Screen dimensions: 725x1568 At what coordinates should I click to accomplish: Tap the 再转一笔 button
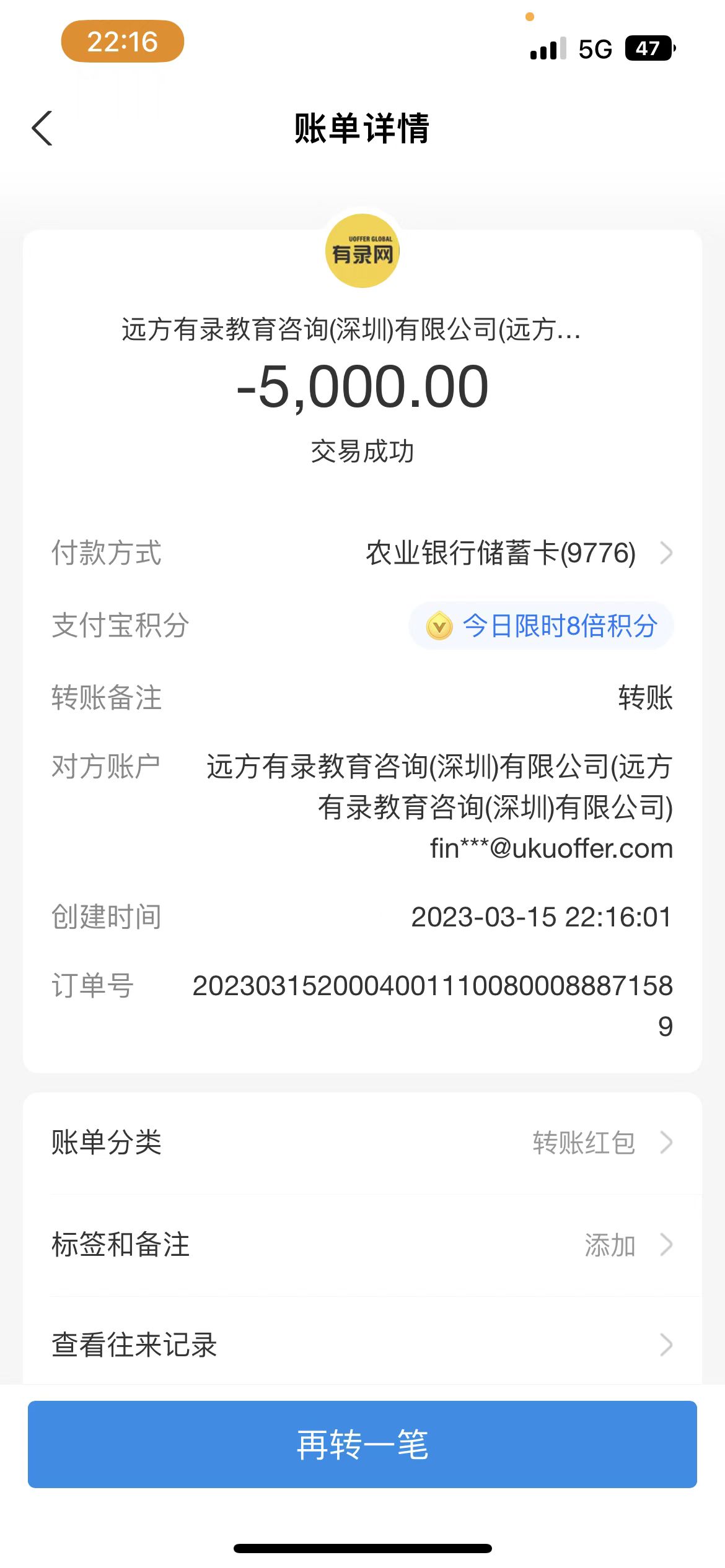[x=362, y=1444]
